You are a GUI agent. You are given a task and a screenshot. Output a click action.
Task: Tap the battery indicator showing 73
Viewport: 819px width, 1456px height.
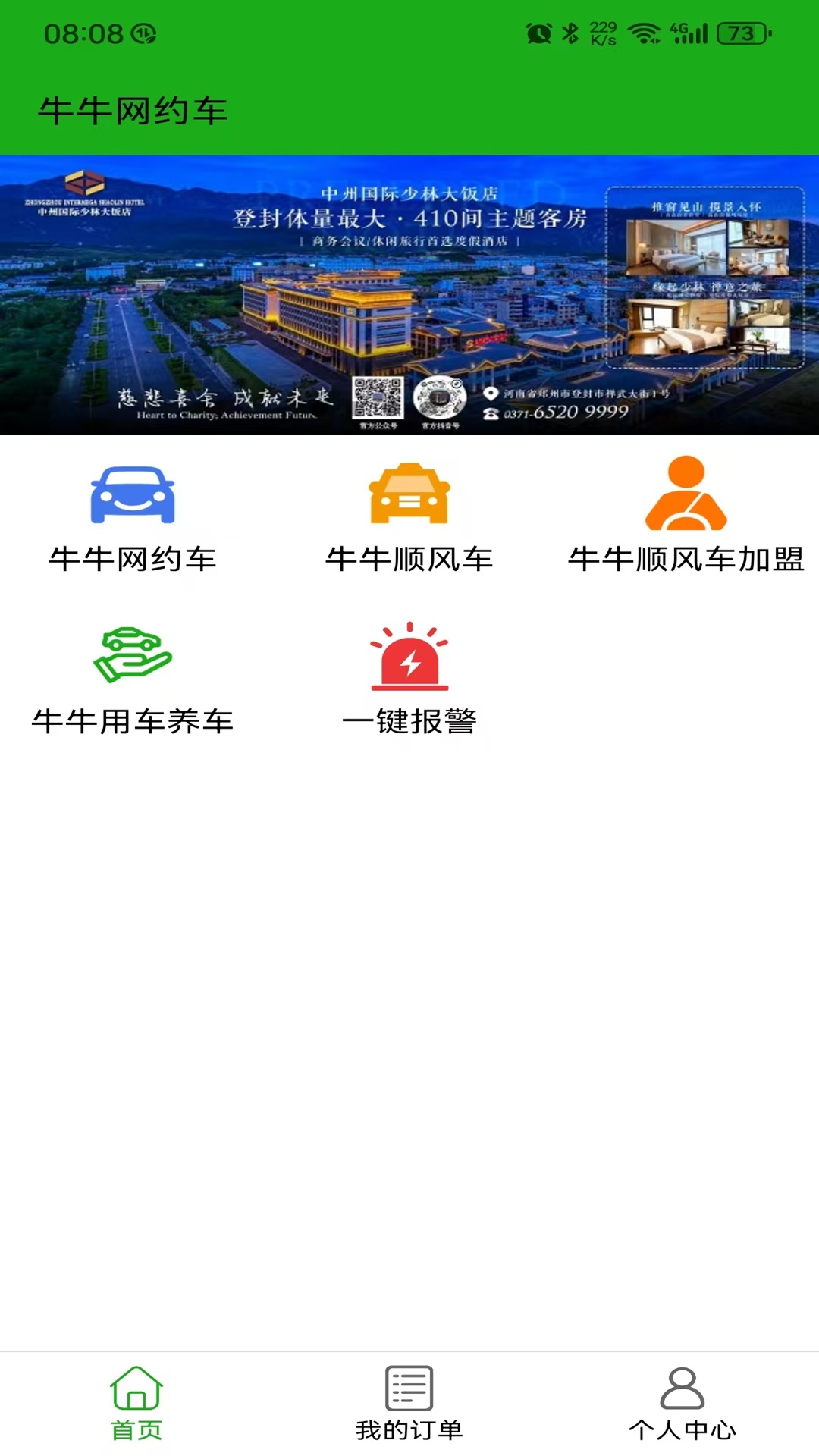pyautogui.click(x=738, y=30)
